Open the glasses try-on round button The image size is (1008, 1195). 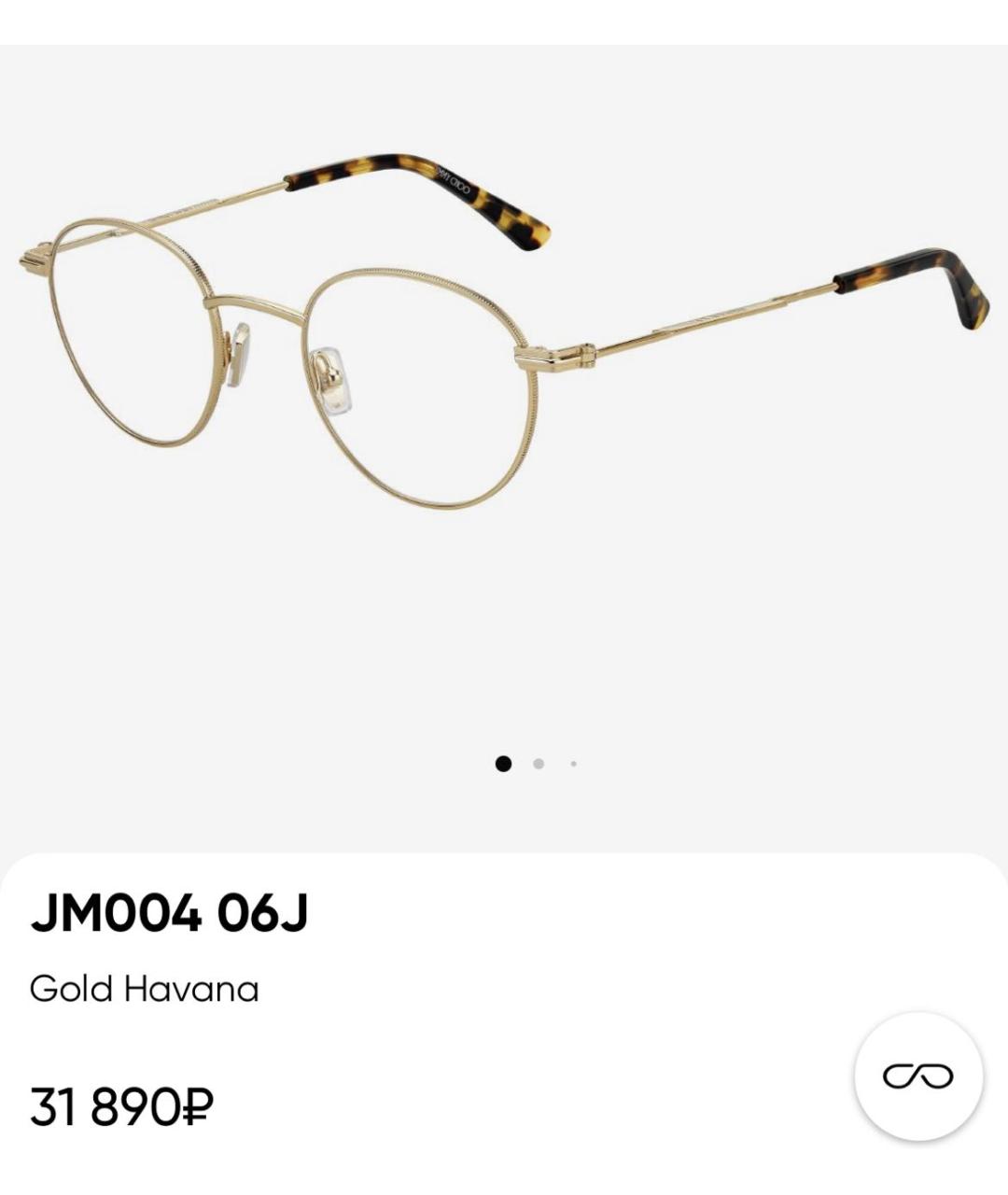918,1075
